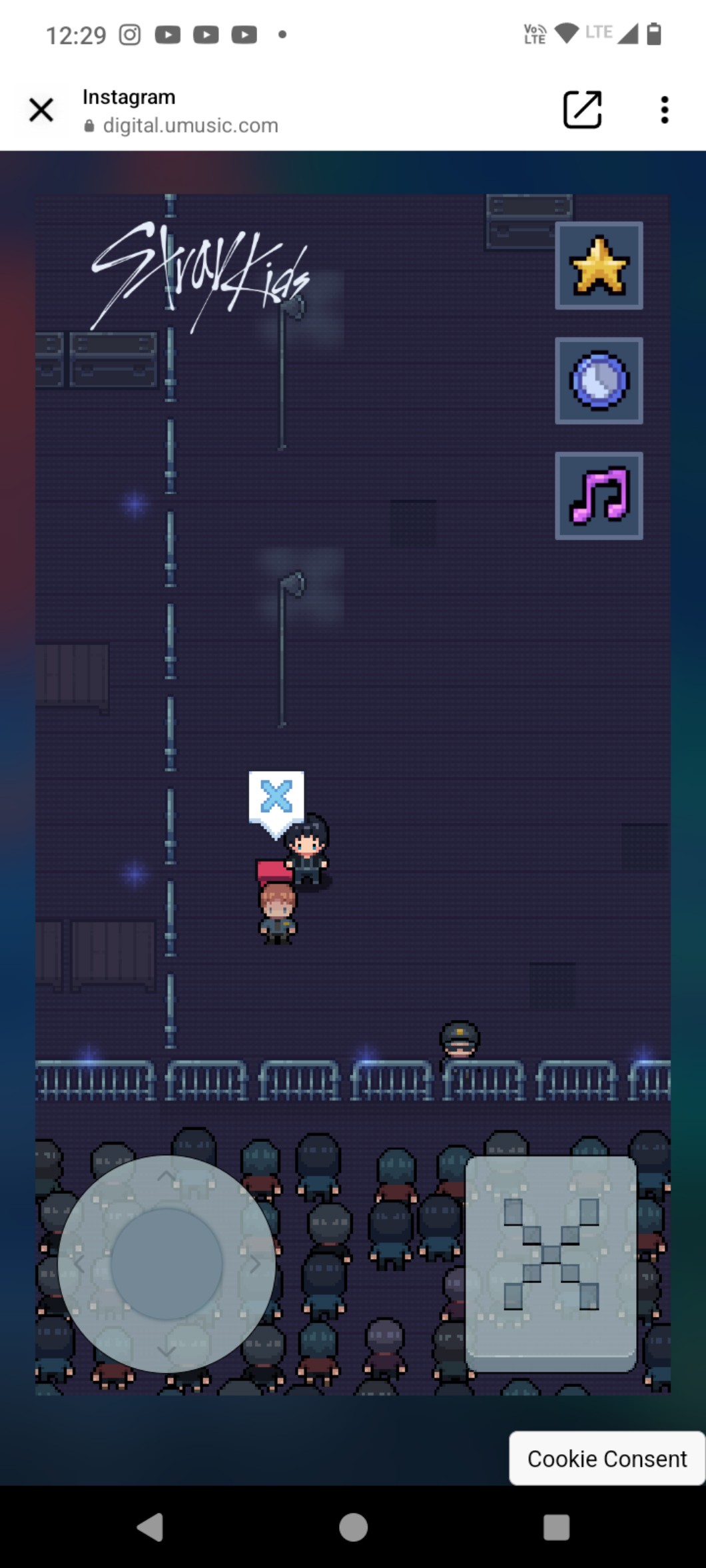Tap the down arrow on the joystick
Viewport: 706px width, 1568px height.
167,1351
